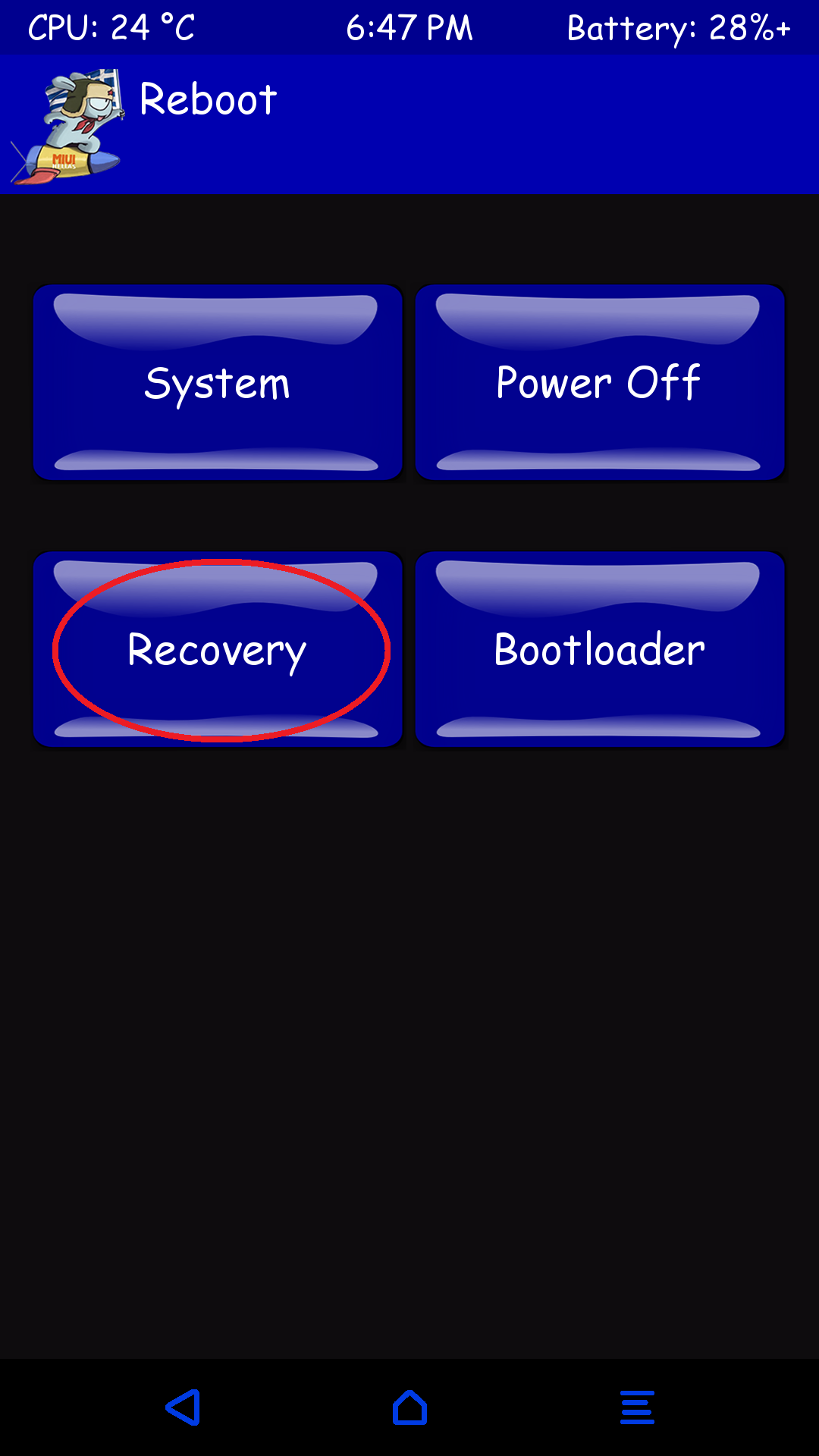Reboot to System

(x=218, y=383)
